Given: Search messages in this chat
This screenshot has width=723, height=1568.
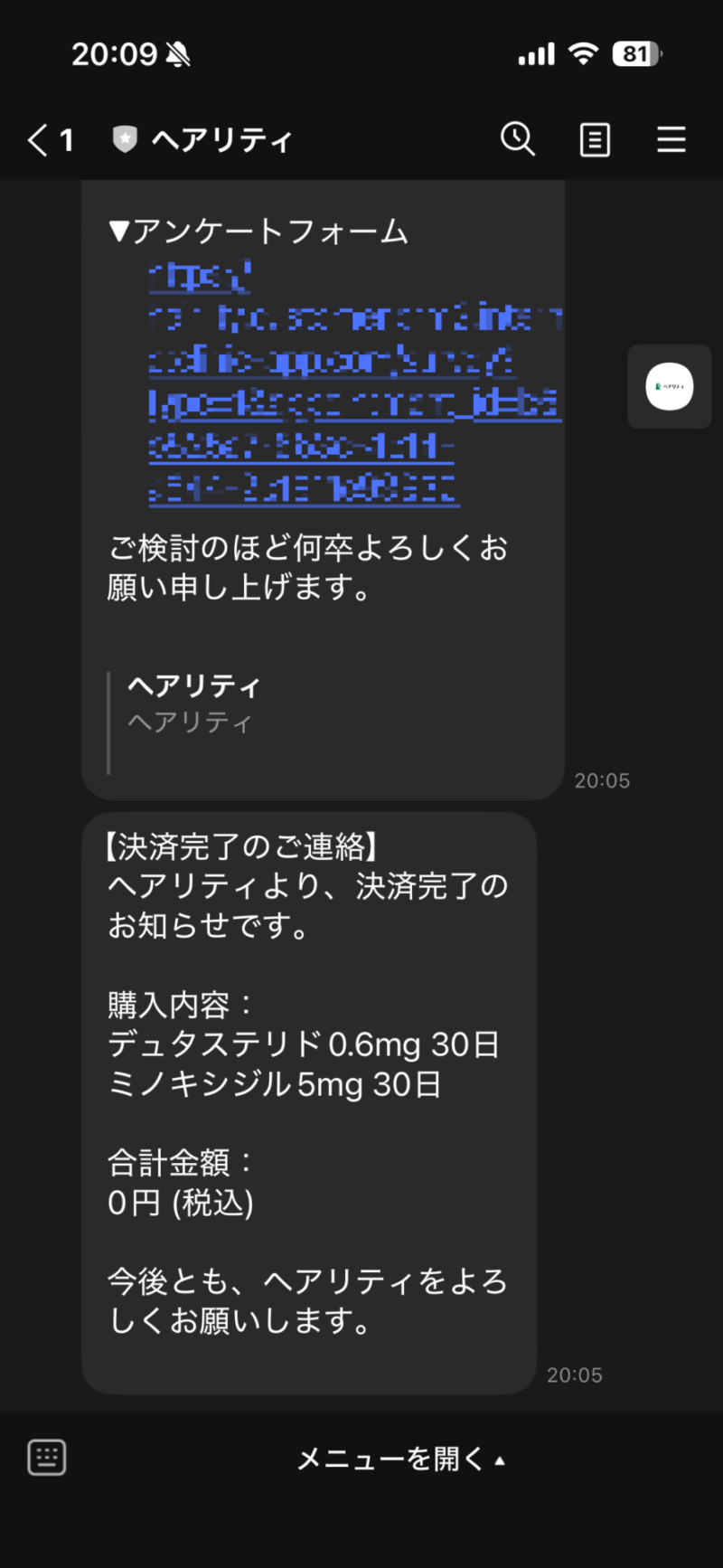Looking at the screenshot, I should coord(518,139).
